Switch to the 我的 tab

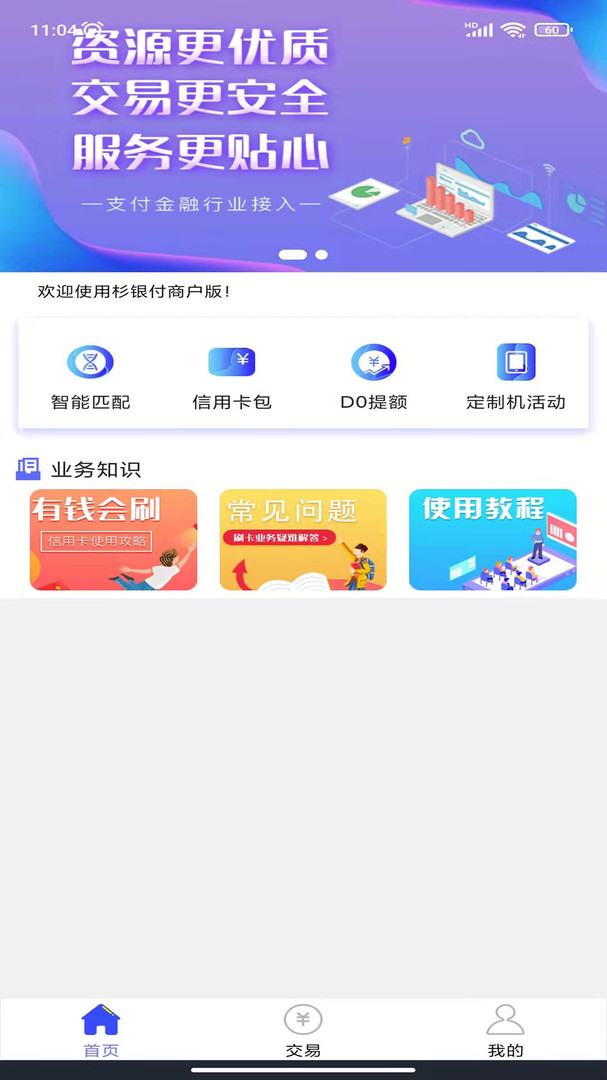[505, 1031]
